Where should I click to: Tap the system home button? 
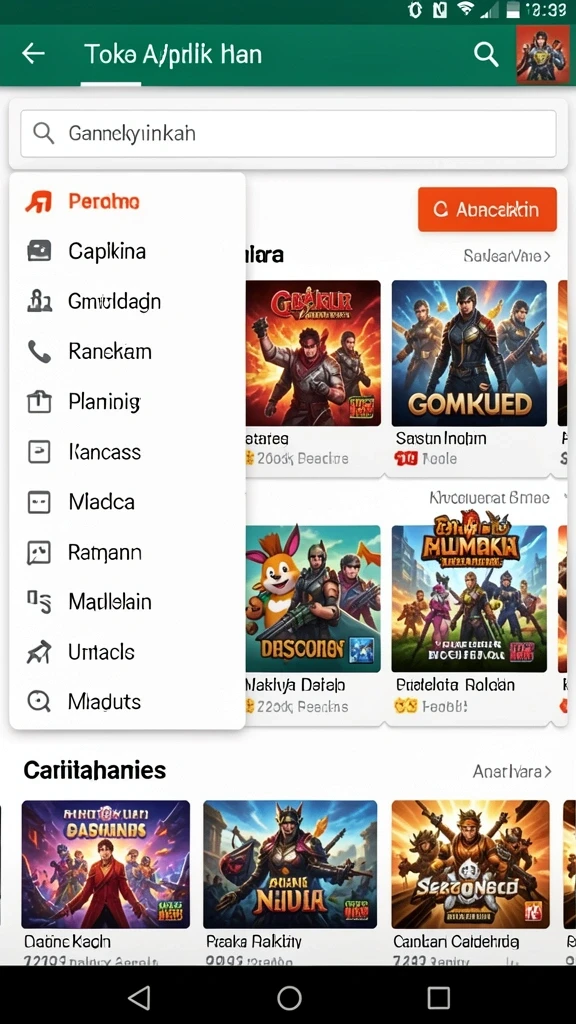289,997
